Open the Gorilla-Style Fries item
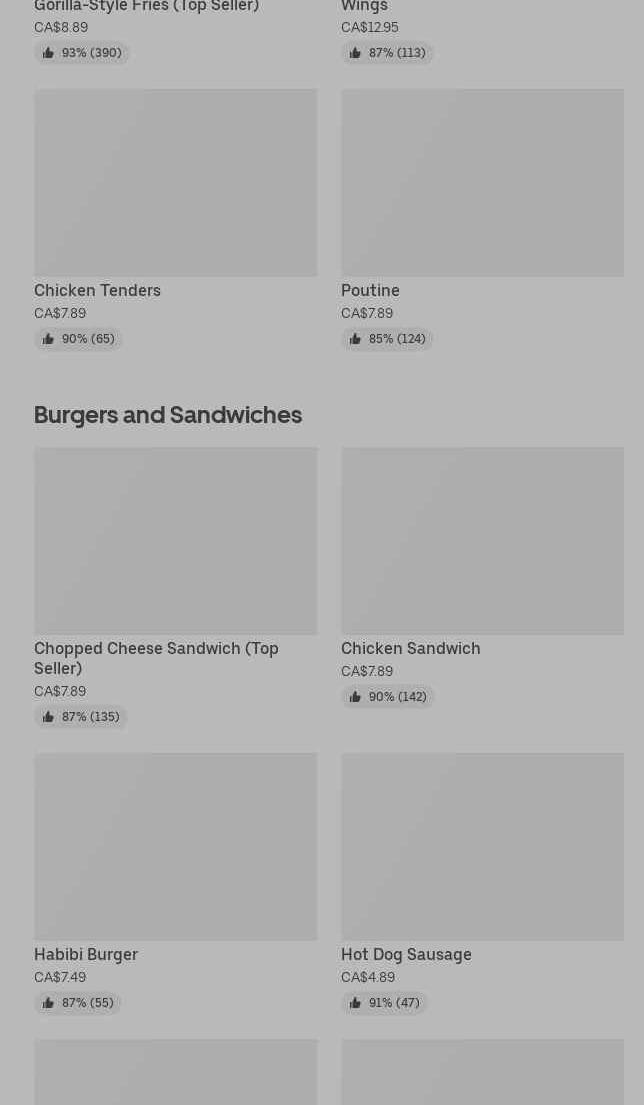 coord(146,7)
